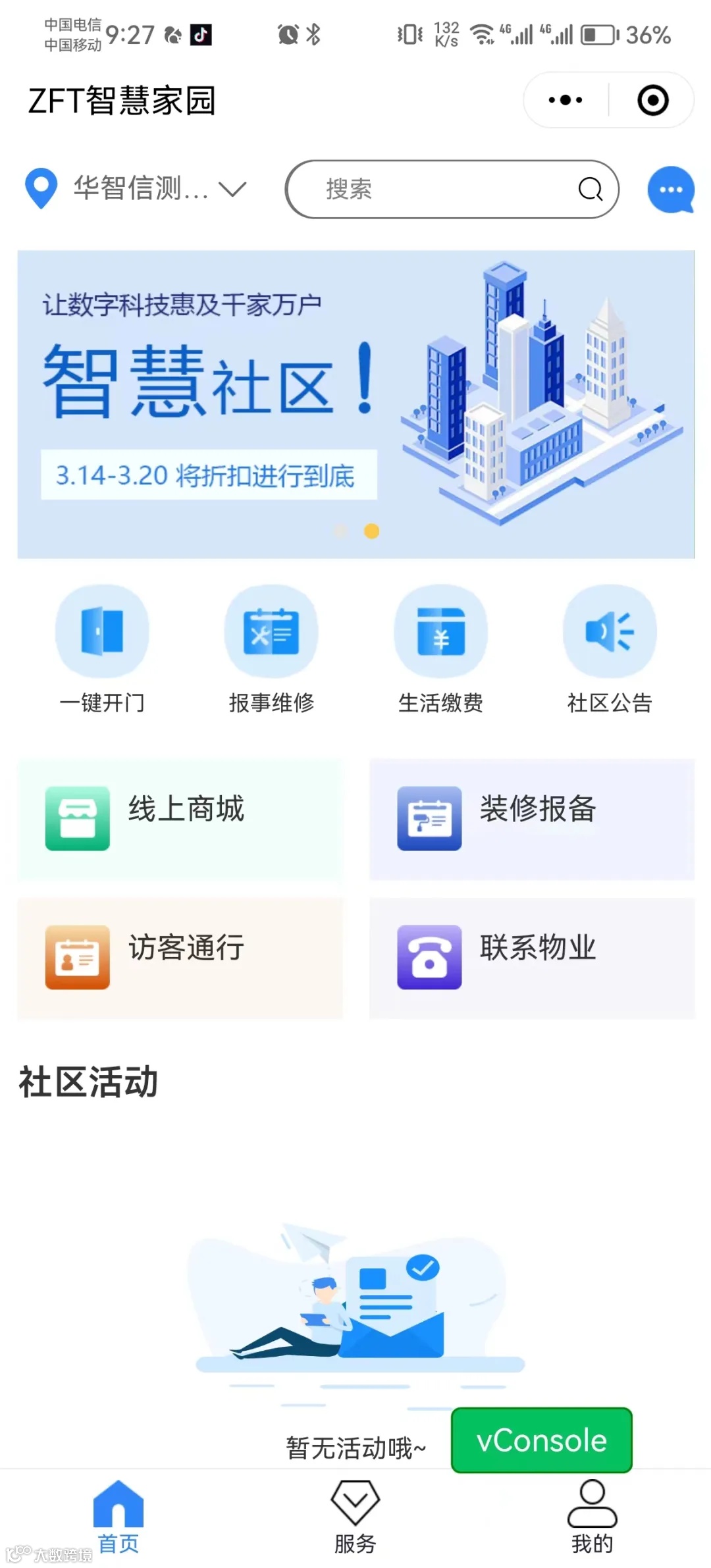View the 社区公告 announcements icon
Screen dimensions: 711x1568
[609, 631]
